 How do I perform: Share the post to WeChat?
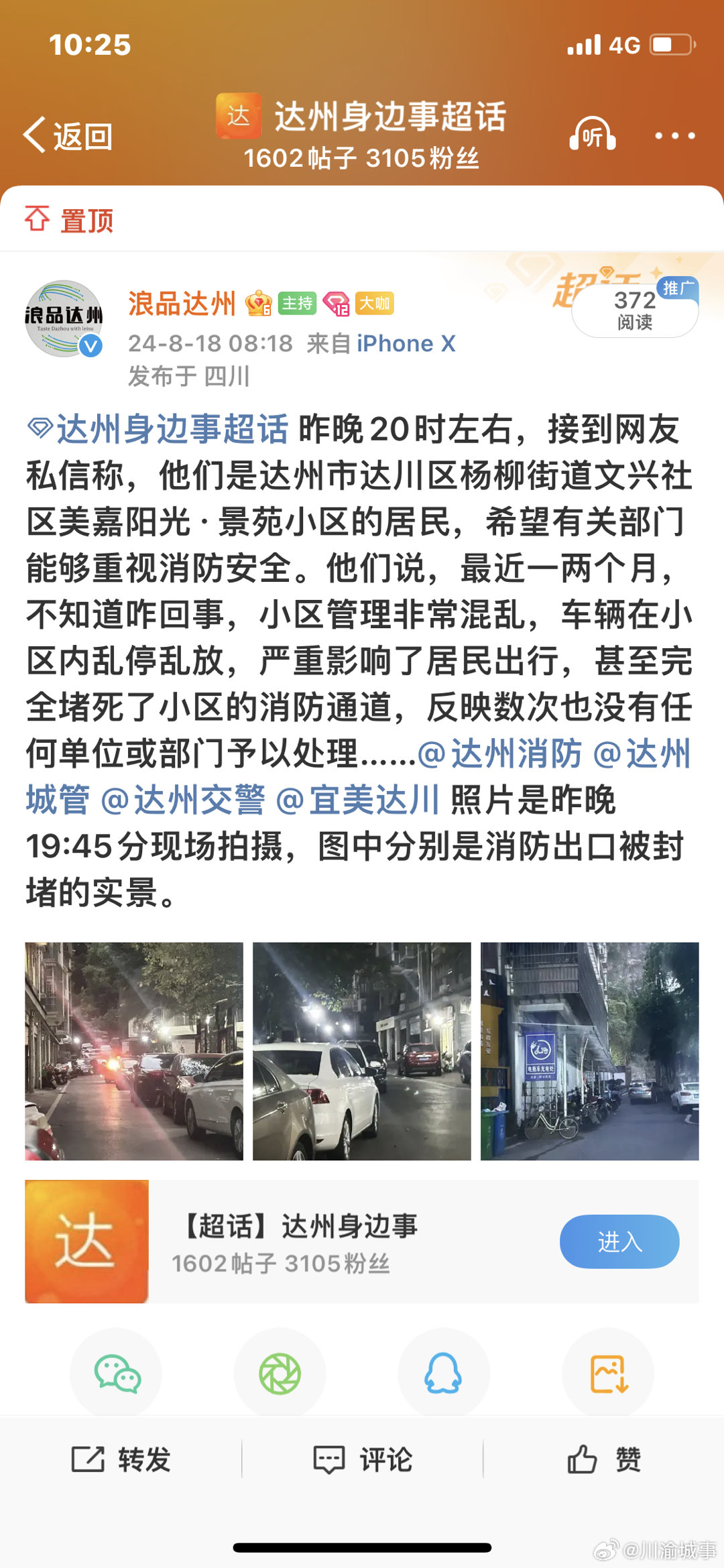[x=117, y=1374]
